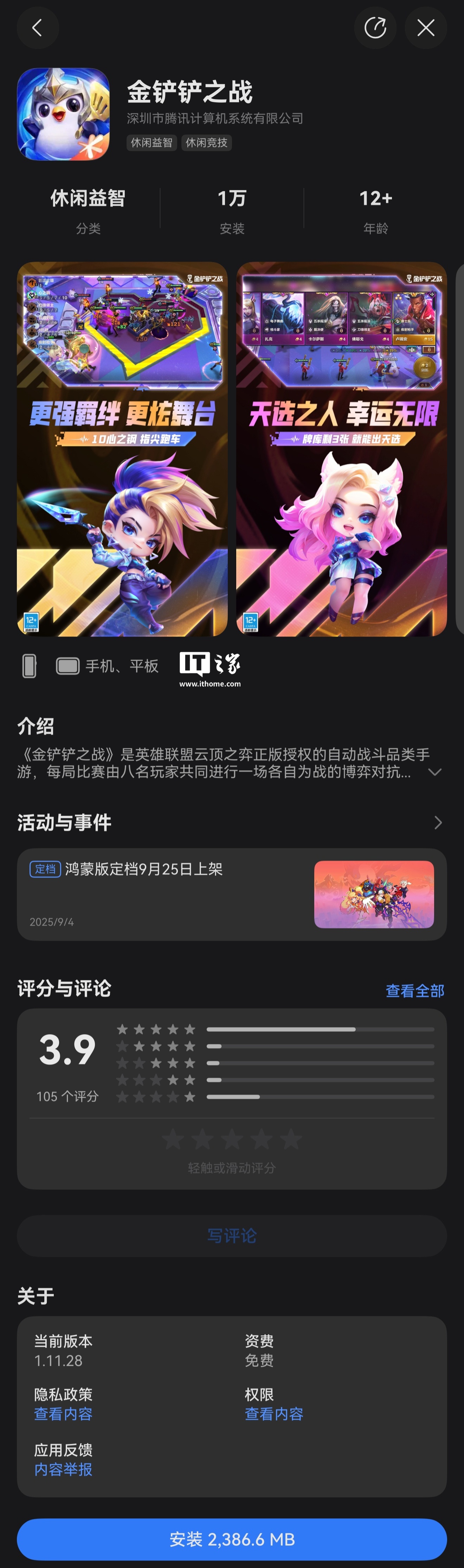Share the 金铲铲之战 app page
The image size is (464, 1568).
(375, 27)
